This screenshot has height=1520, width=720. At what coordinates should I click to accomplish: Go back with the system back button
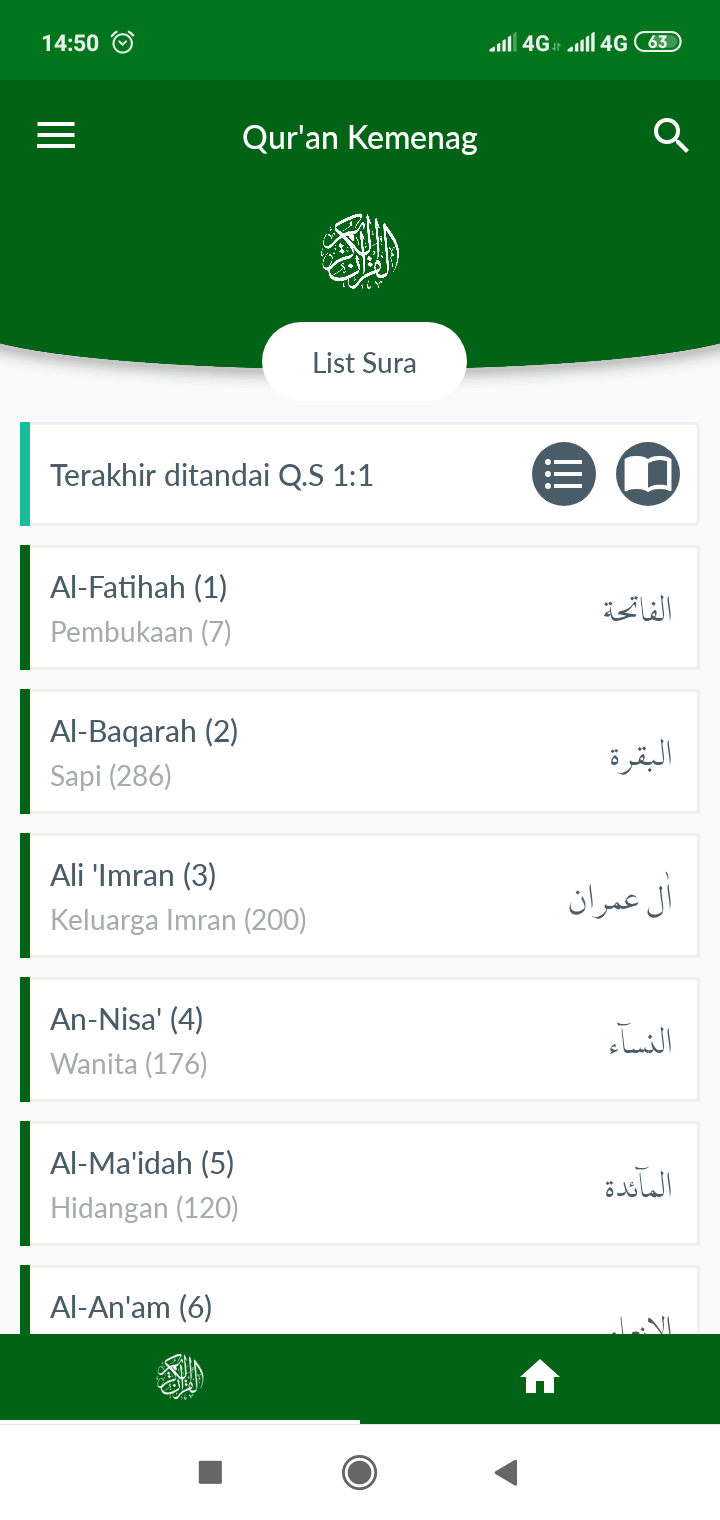click(506, 1472)
